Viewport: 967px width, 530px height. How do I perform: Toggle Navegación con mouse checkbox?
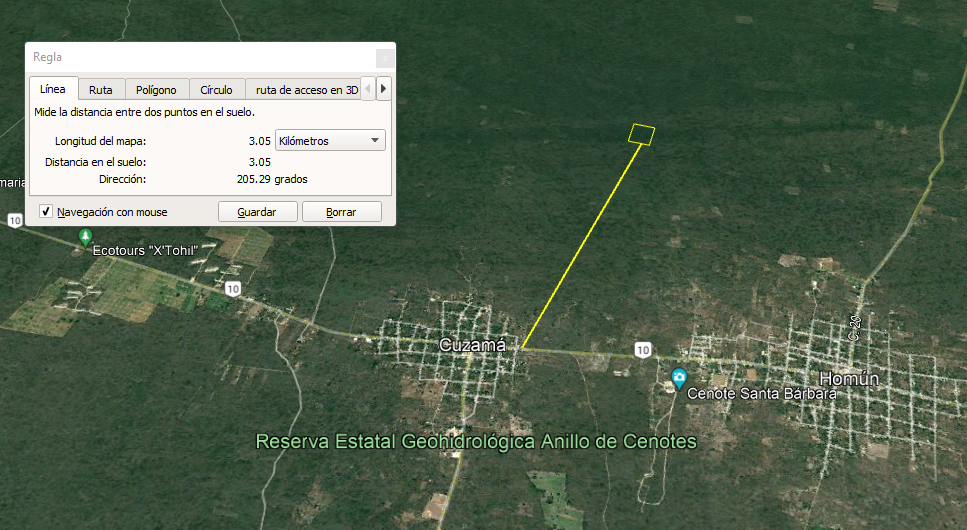[46, 212]
